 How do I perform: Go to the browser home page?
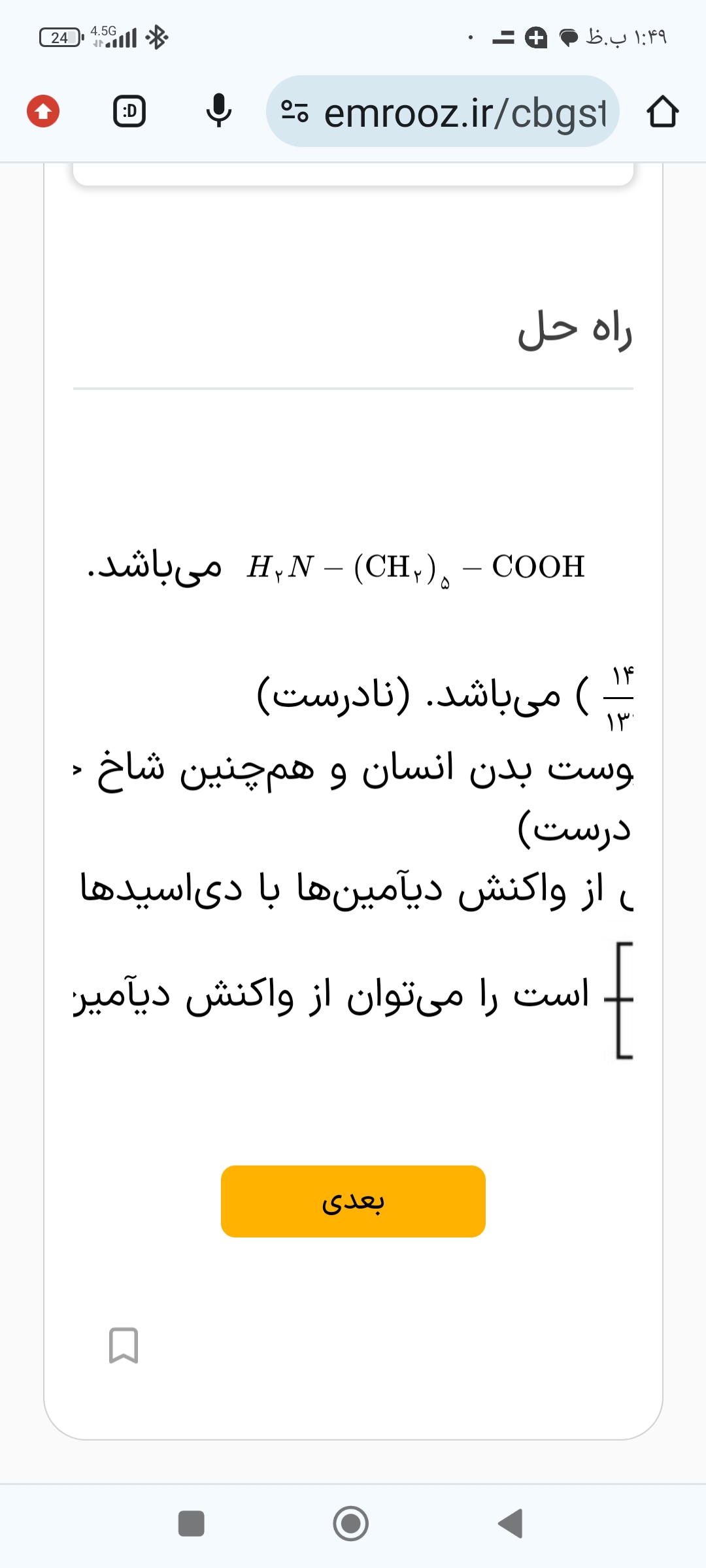coord(662,112)
